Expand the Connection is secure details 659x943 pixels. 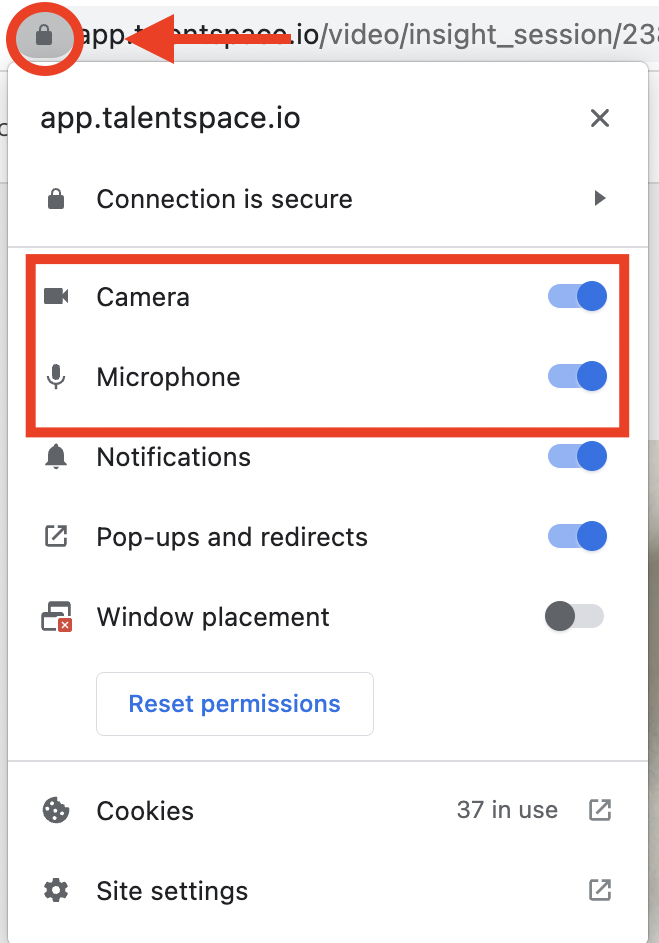(599, 199)
